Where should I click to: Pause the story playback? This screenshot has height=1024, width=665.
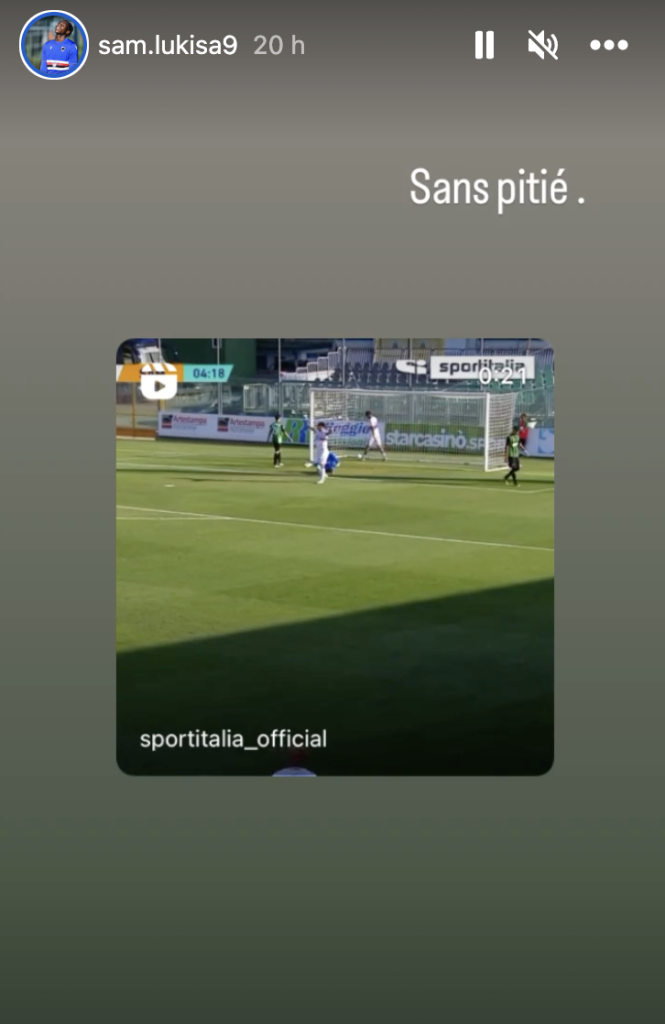(x=484, y=45)
